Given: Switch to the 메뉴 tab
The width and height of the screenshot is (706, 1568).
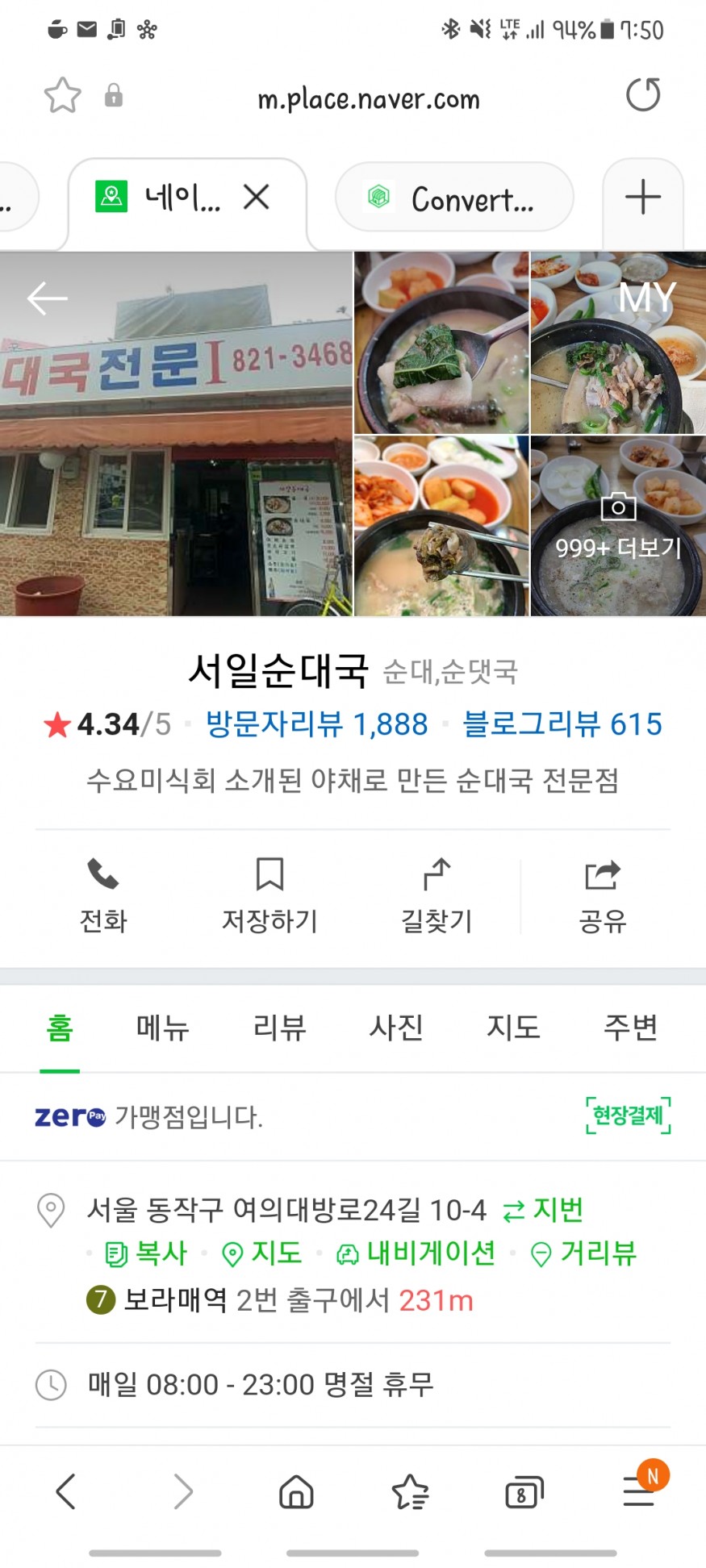Looking at the screenshot, I should 162,1028.
